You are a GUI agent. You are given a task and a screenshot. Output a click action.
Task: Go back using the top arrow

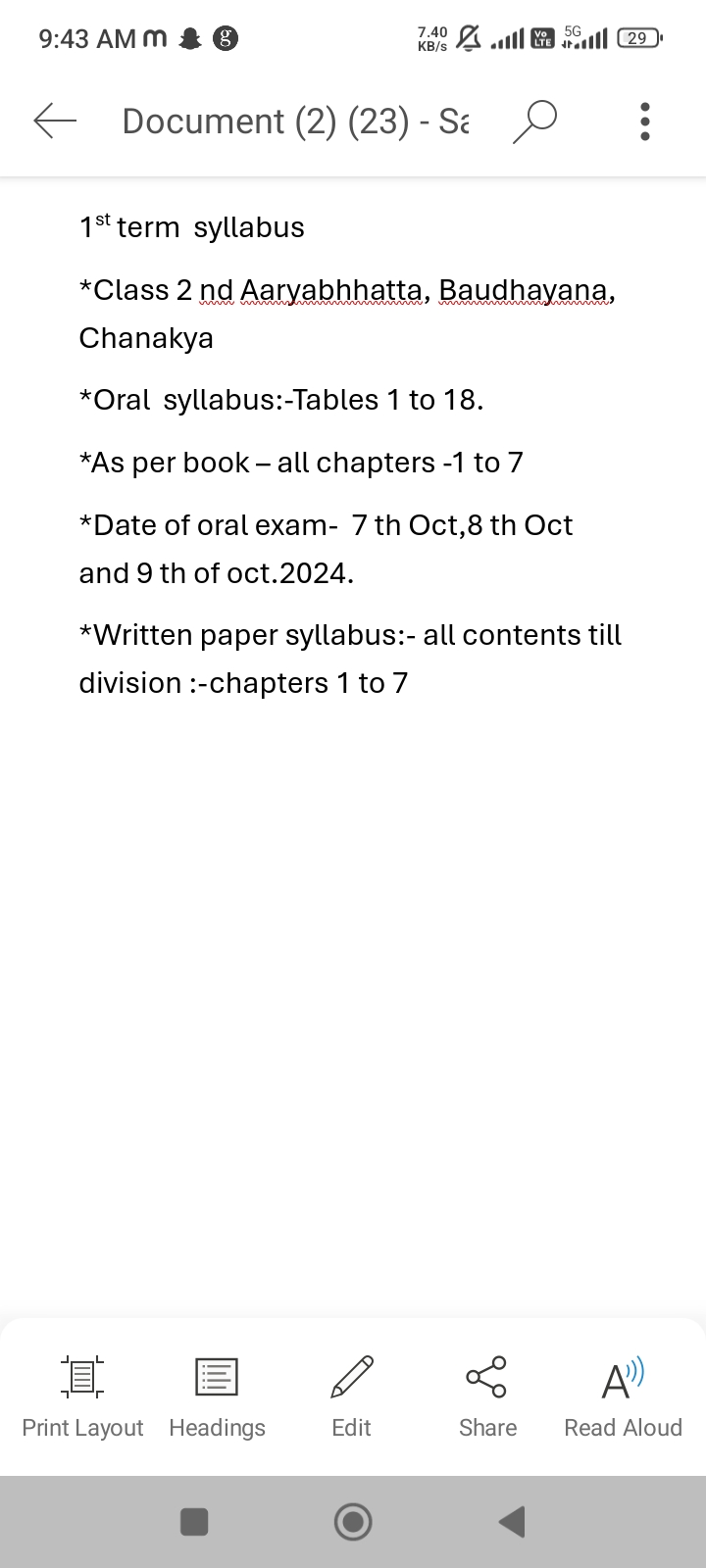pos(55,121)
